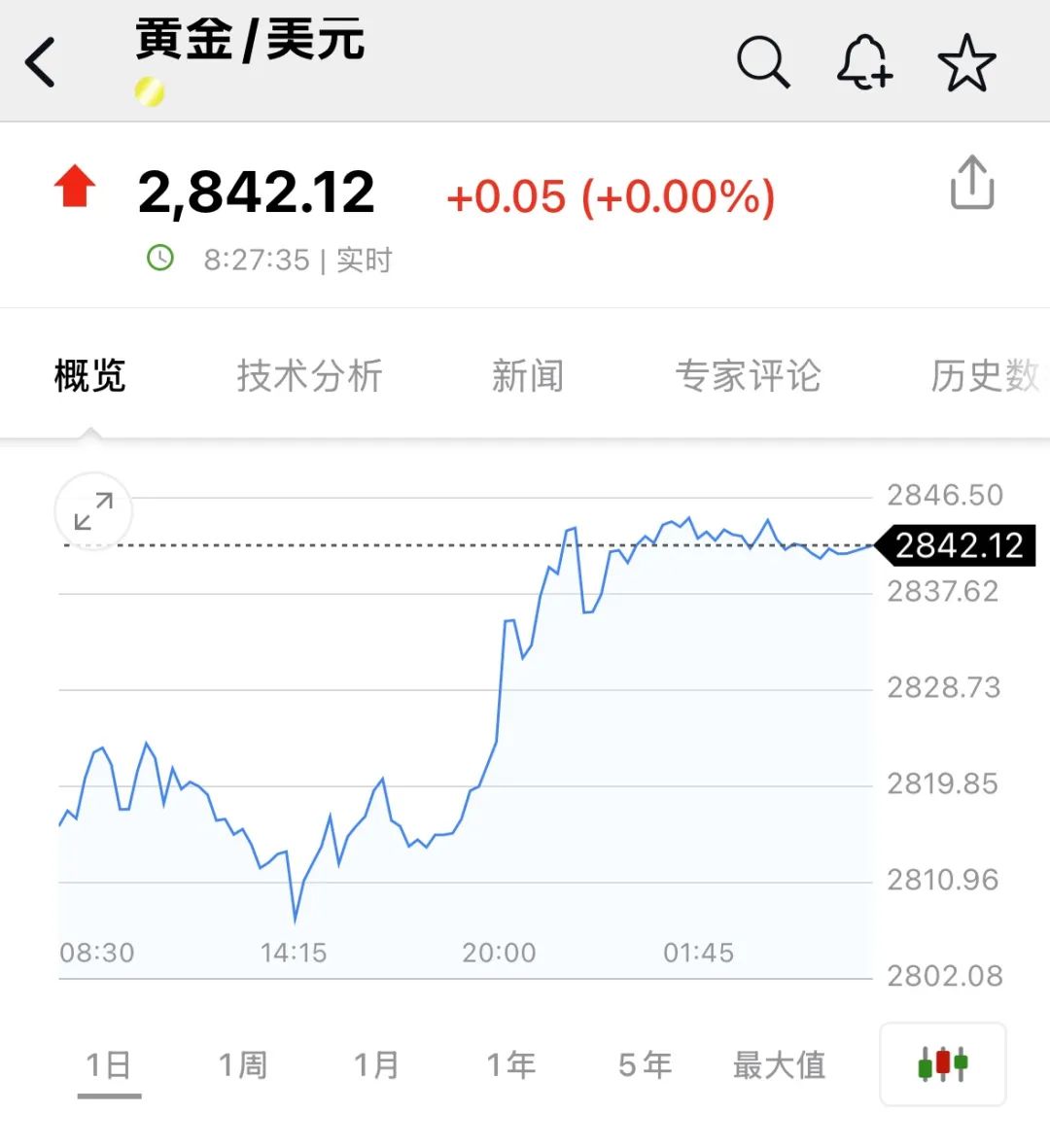
Task: Open search with the magnifier icon
Action: coord(762,63)
